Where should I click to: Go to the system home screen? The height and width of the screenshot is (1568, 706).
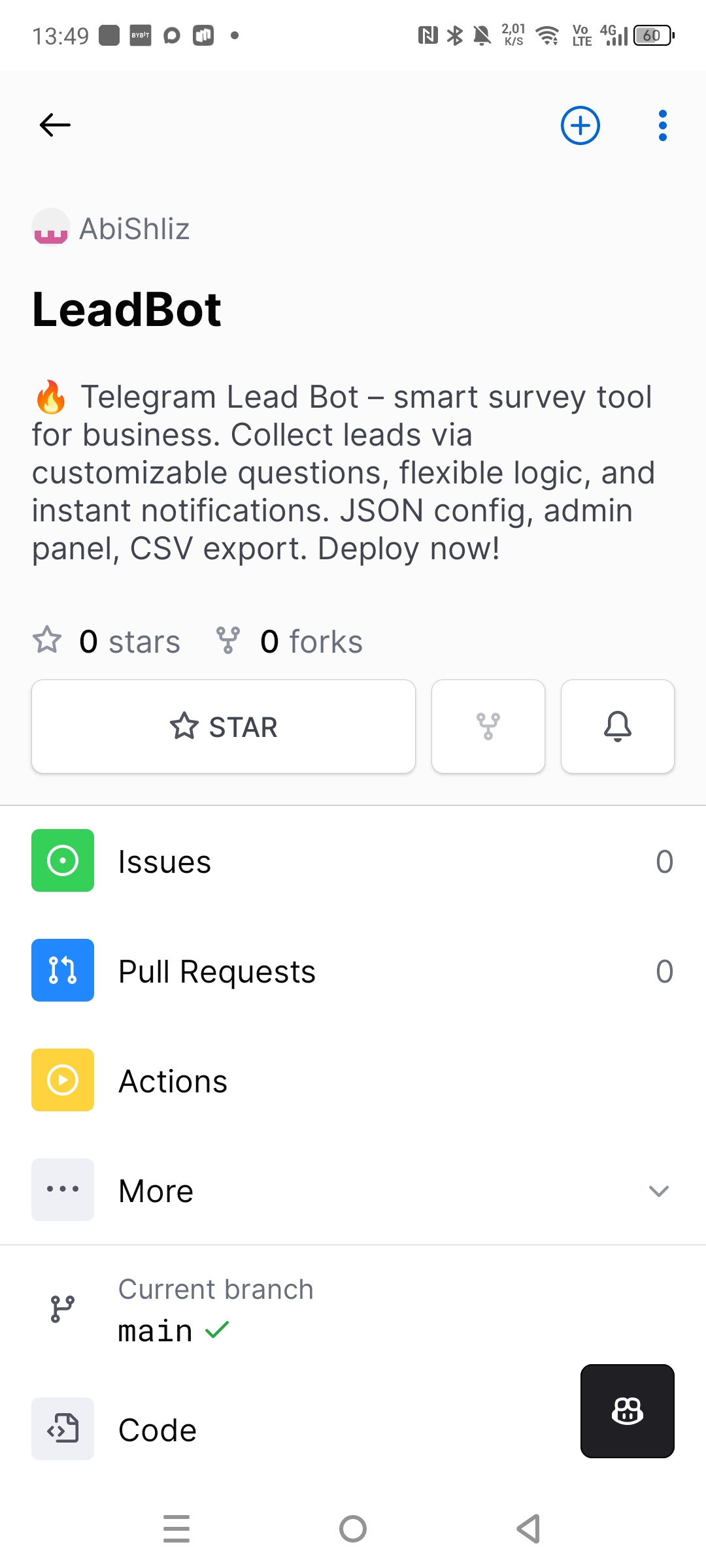(353, 1529)
